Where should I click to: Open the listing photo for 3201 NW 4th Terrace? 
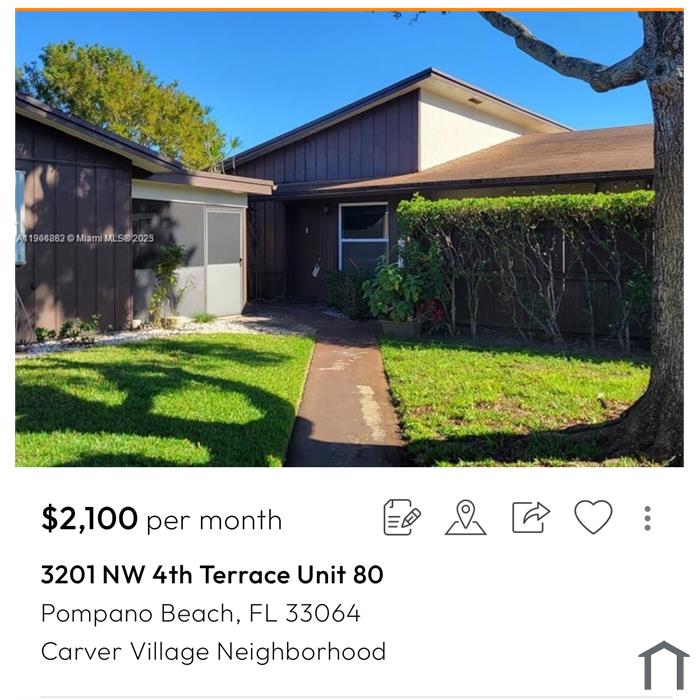point(349,240)
